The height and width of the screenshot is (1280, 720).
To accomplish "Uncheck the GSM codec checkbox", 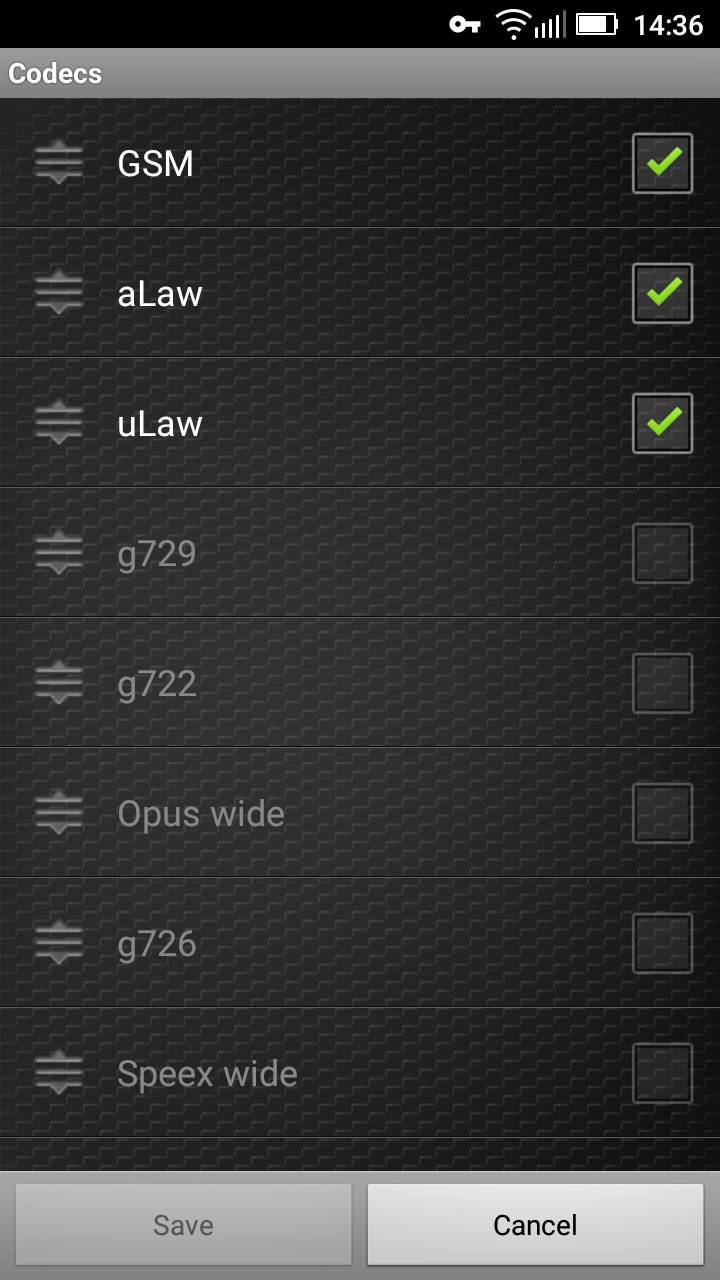I will (662, 163).
